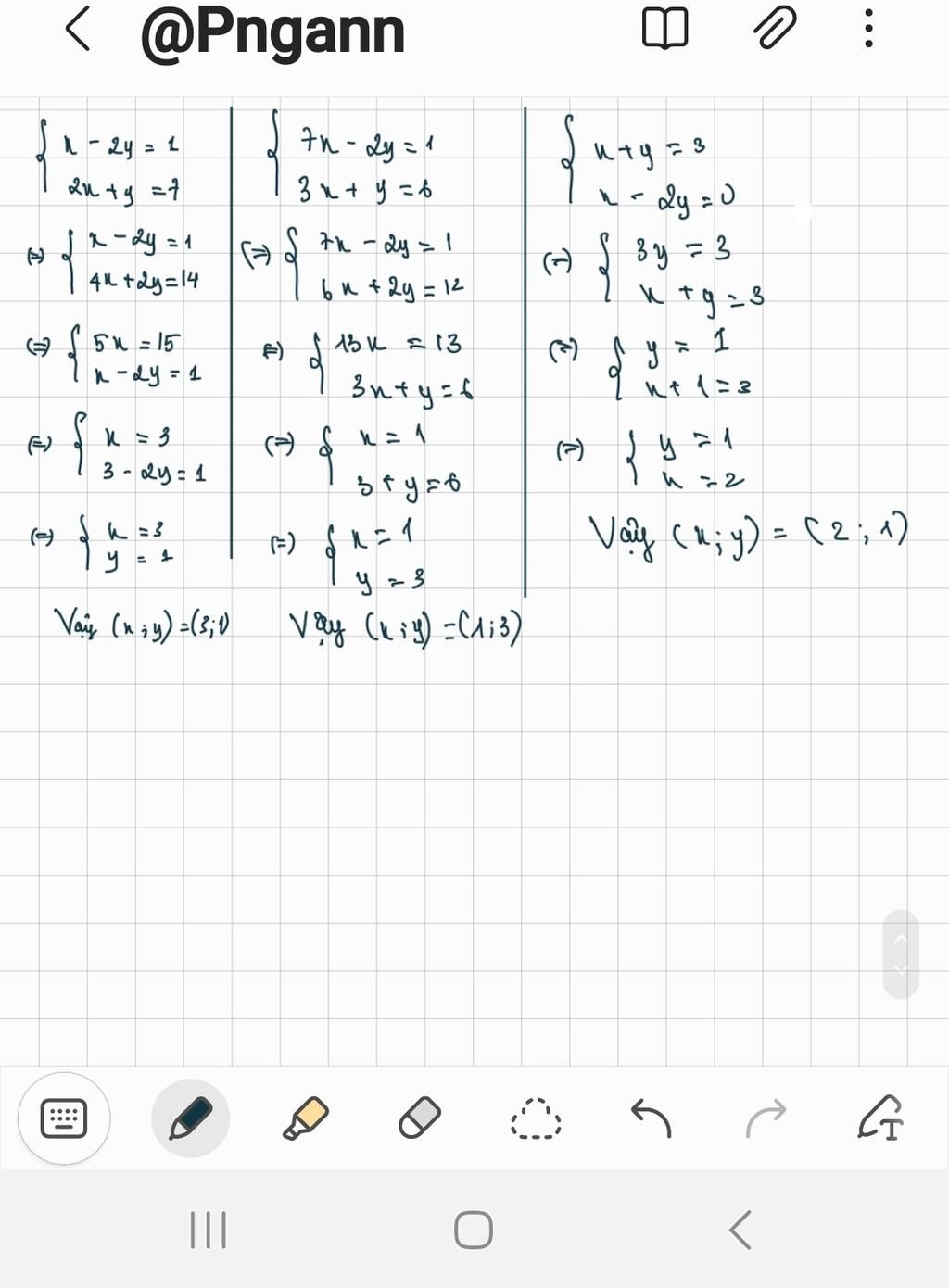Screen dimensions: 949x1288
Task: Open recent apps from navigation bar
Action: pyautogui.click(x=209, y=1231)
